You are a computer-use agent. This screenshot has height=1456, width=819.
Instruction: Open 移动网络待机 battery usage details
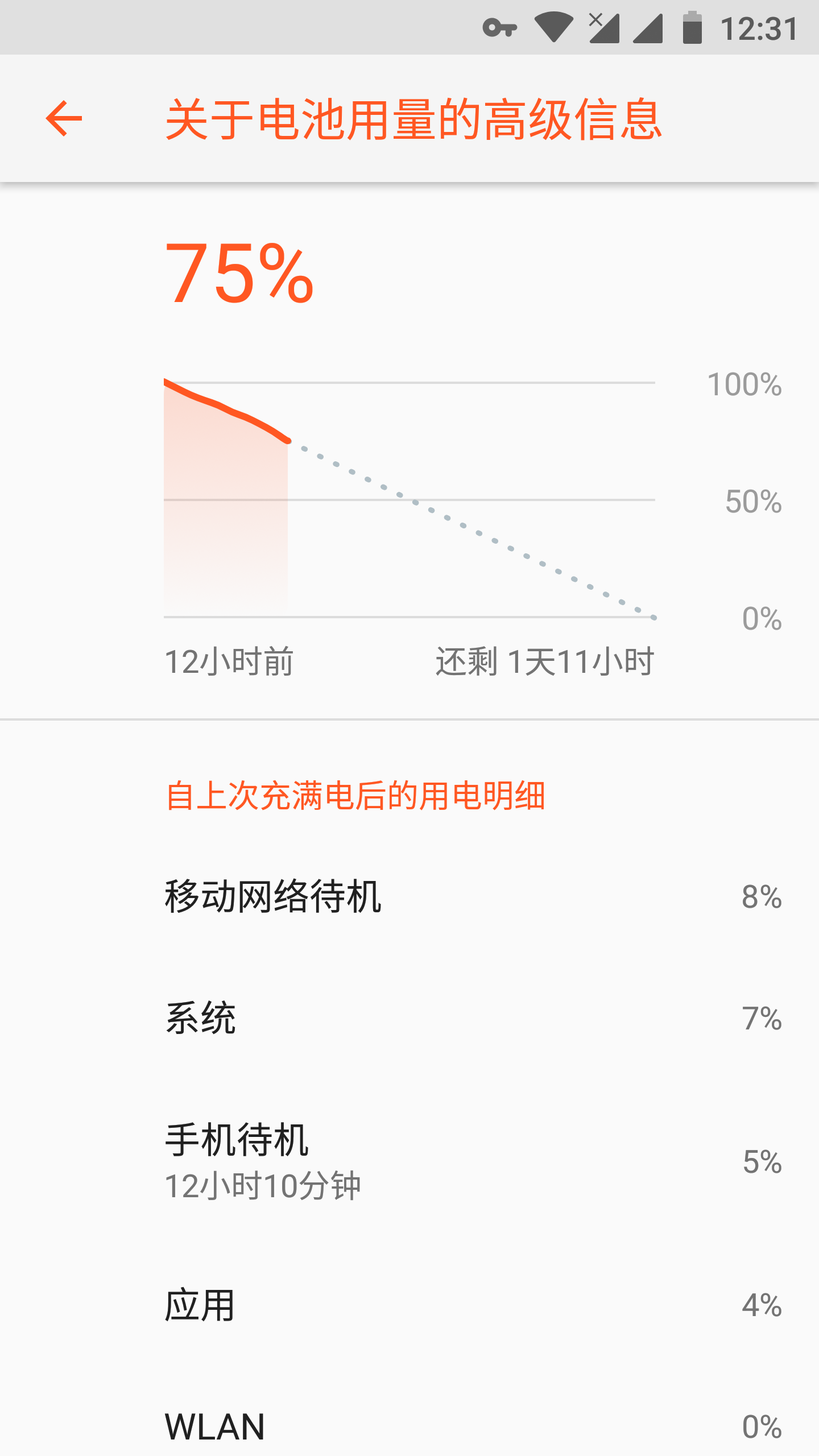coord(409,897)
